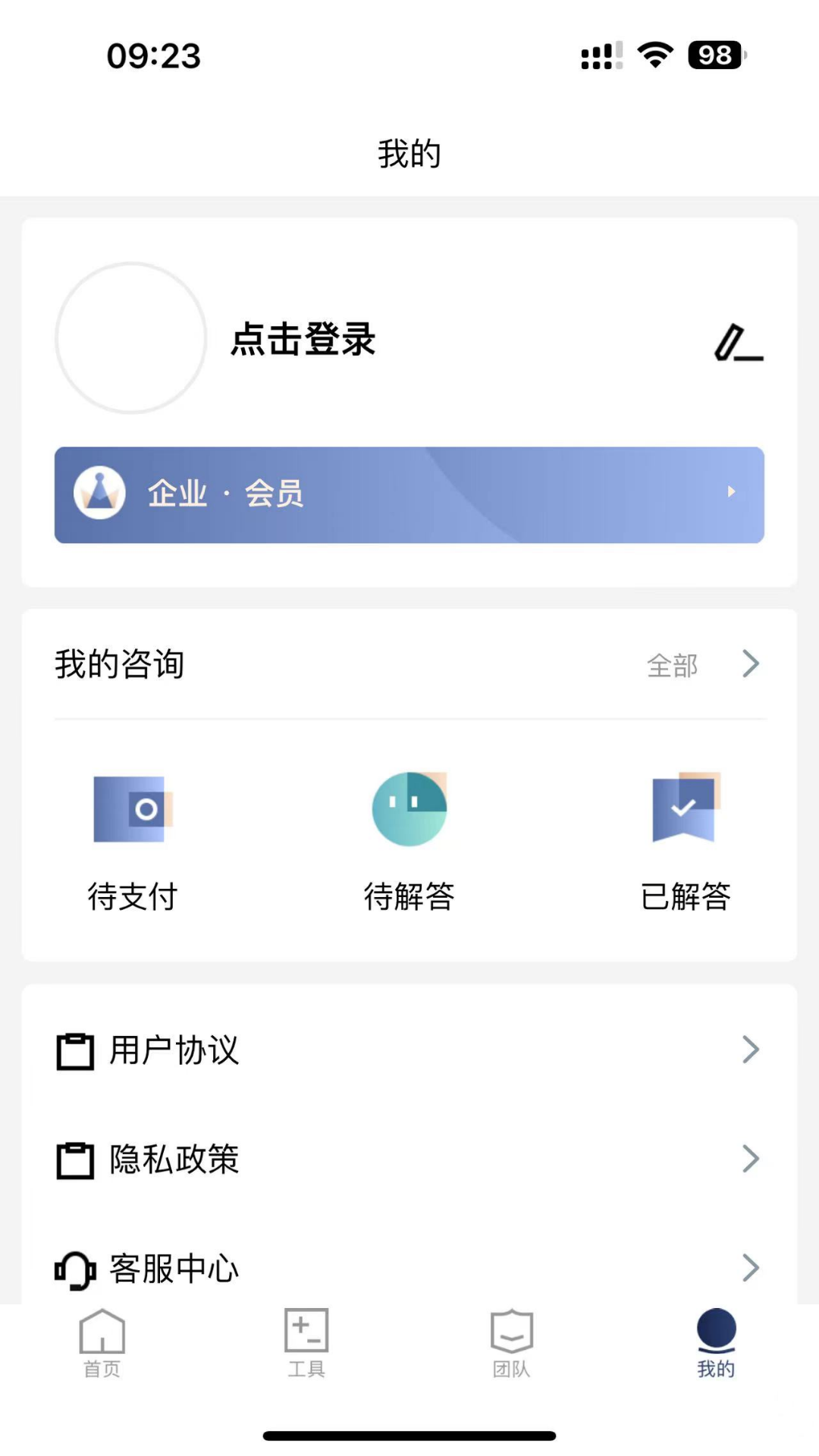Screen dimensions: 819x1456
Task: Open the 隐私政策 row
Action: pos(409,1159)
